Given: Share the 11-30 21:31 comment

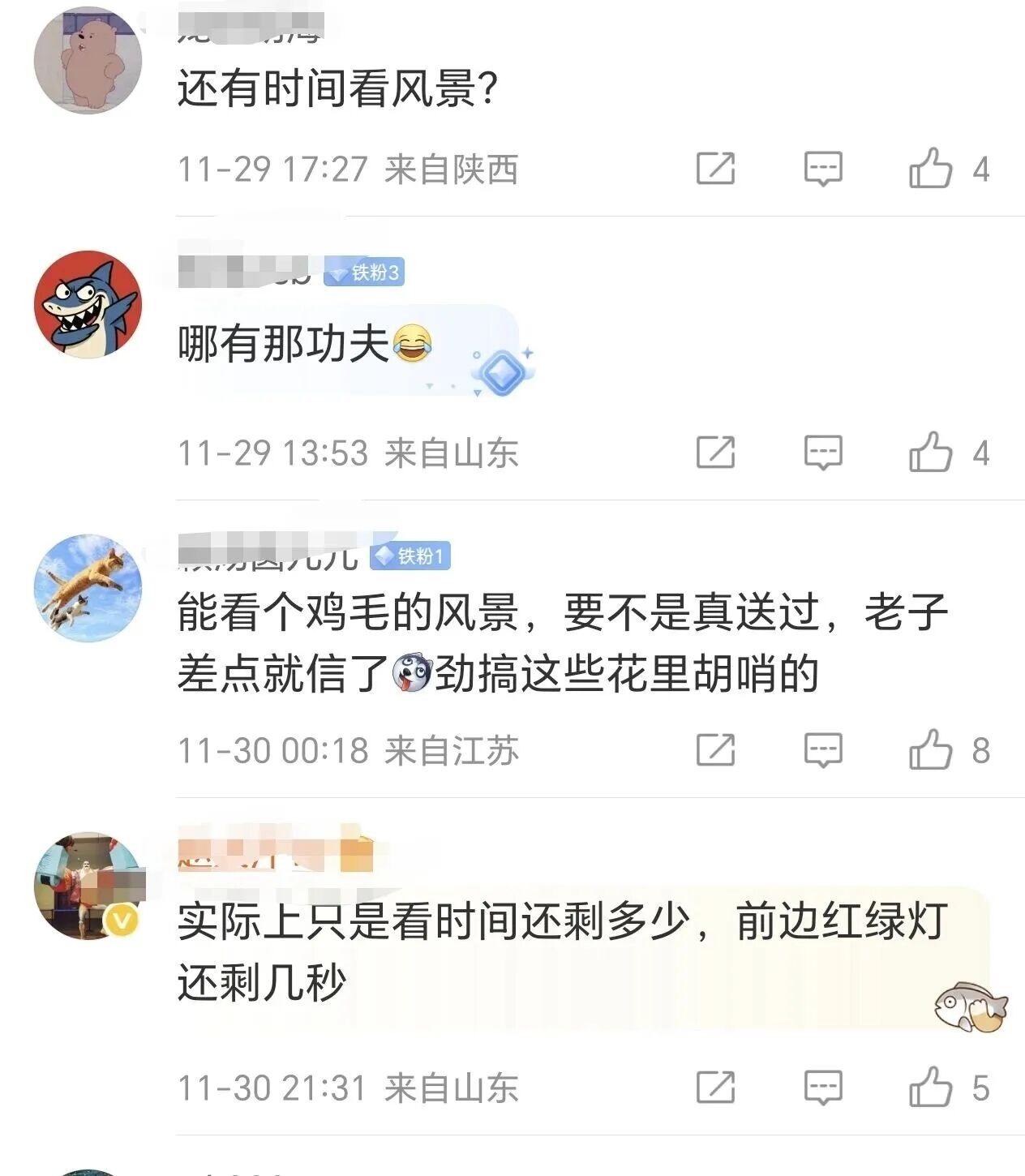Looking at the screenshot, I should click(x=715, y=1088).
